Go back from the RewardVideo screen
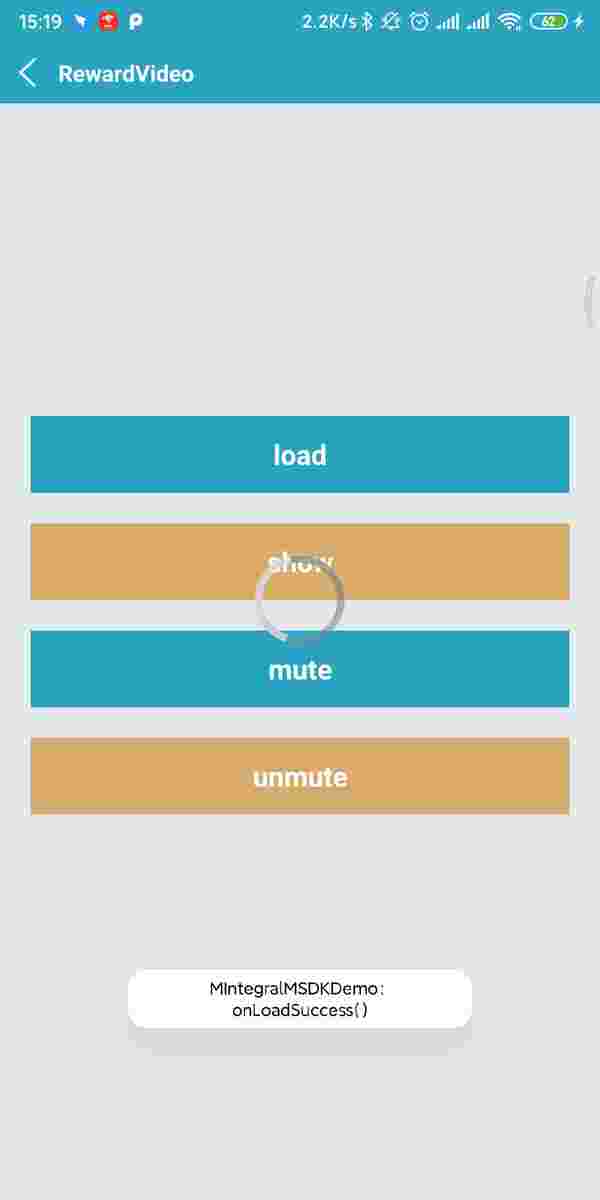 point(28,73)
